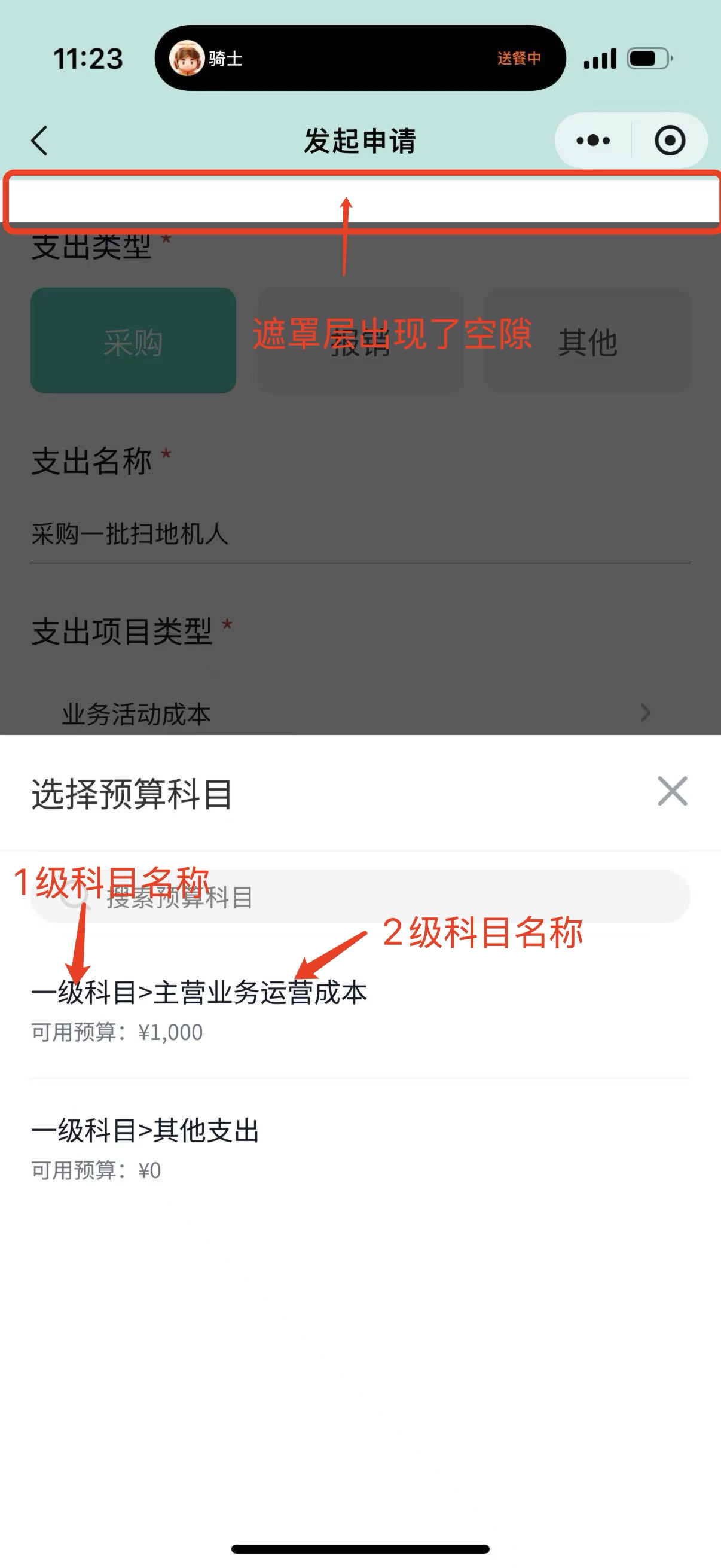The image size is (721, 1568).
Task: Go back from 发起申请 page
Action: click(40, 141)
